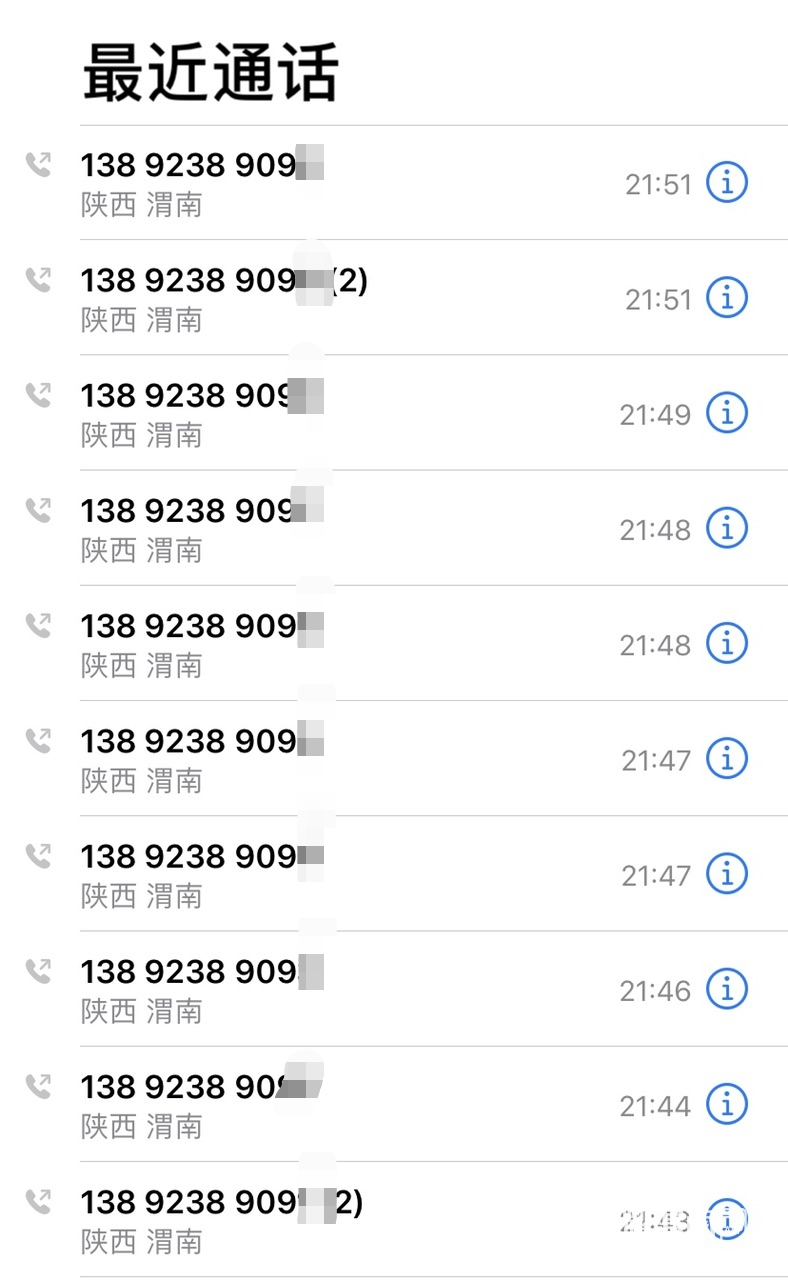Show info for the 21:44 call
The image size is (788, 1280).
click(727, 1104)
